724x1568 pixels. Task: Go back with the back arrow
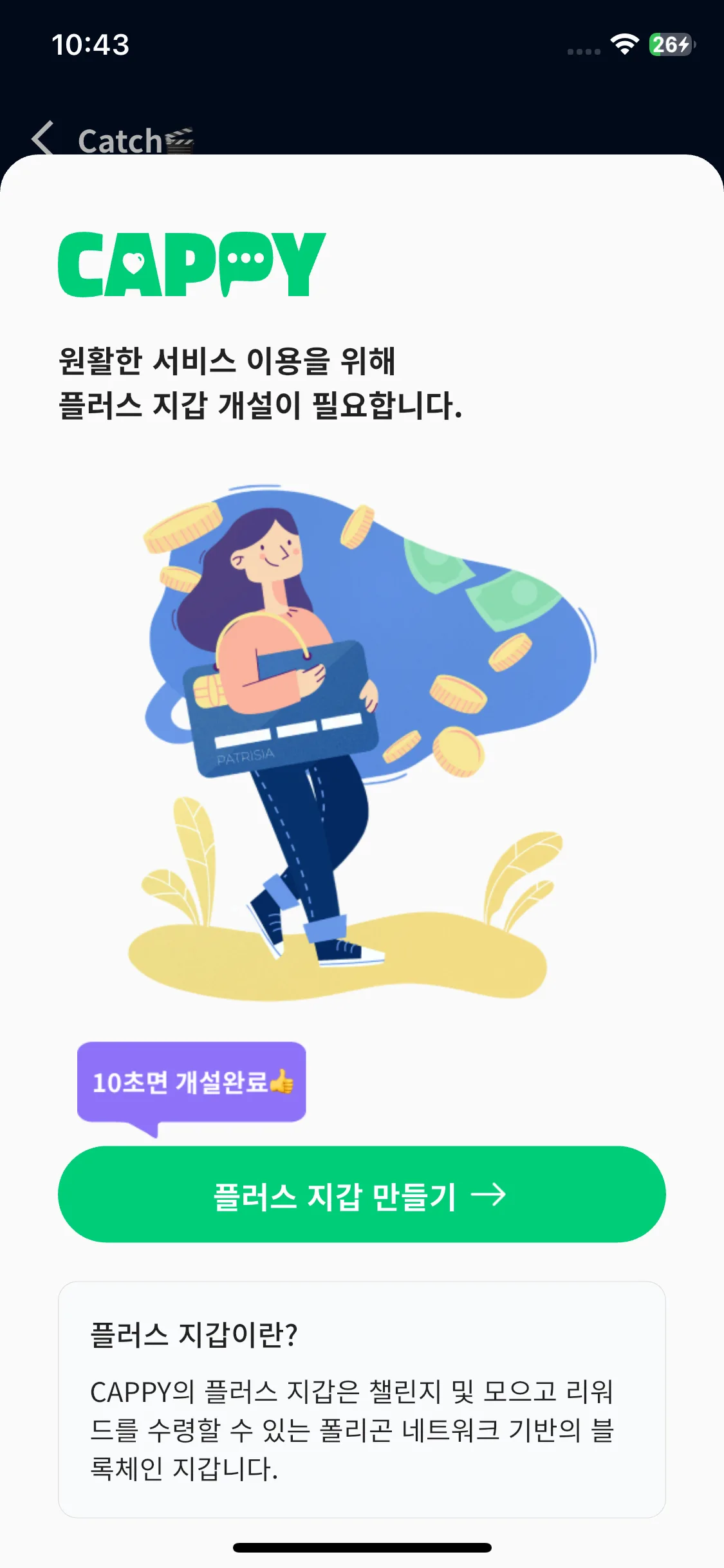pos(44,139)
